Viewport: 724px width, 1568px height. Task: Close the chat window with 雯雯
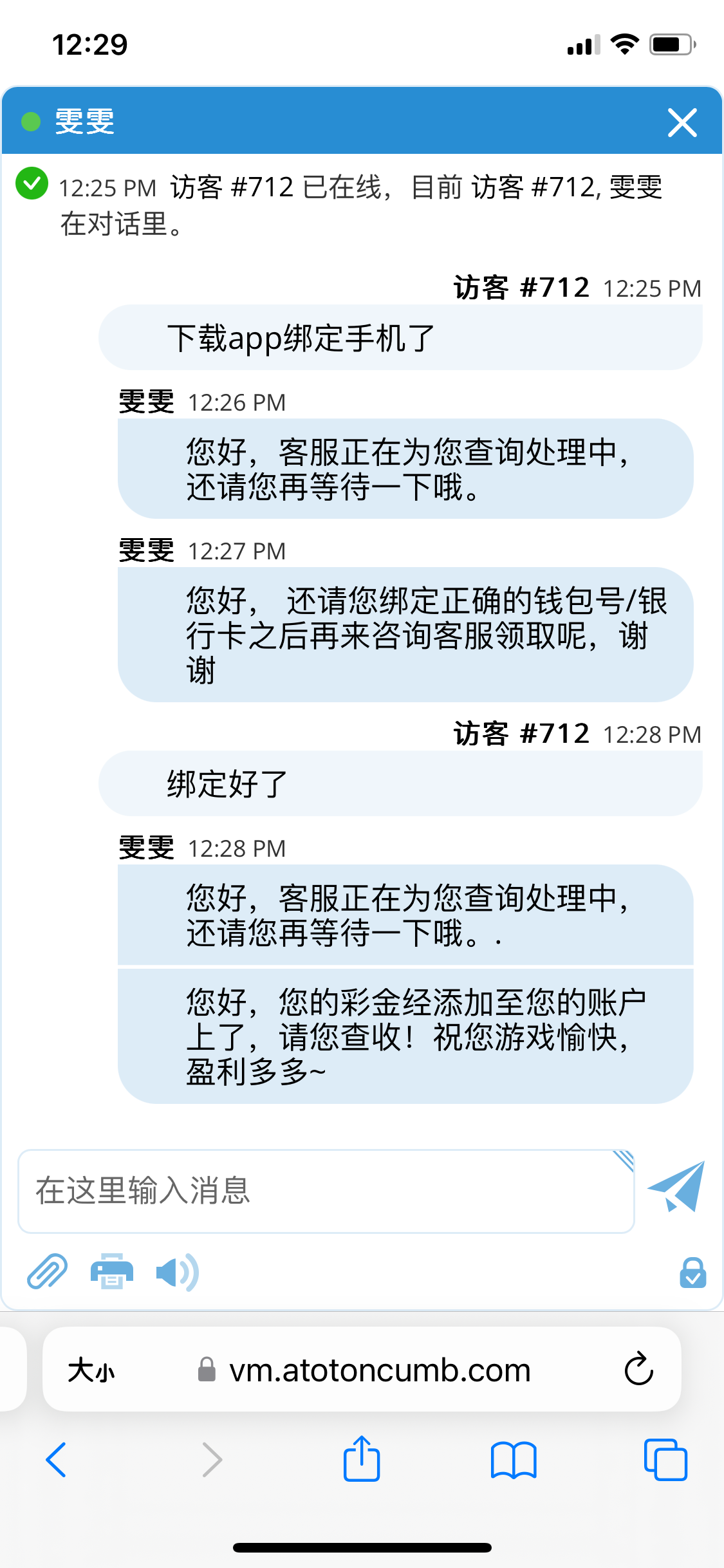tap(682, 122)
